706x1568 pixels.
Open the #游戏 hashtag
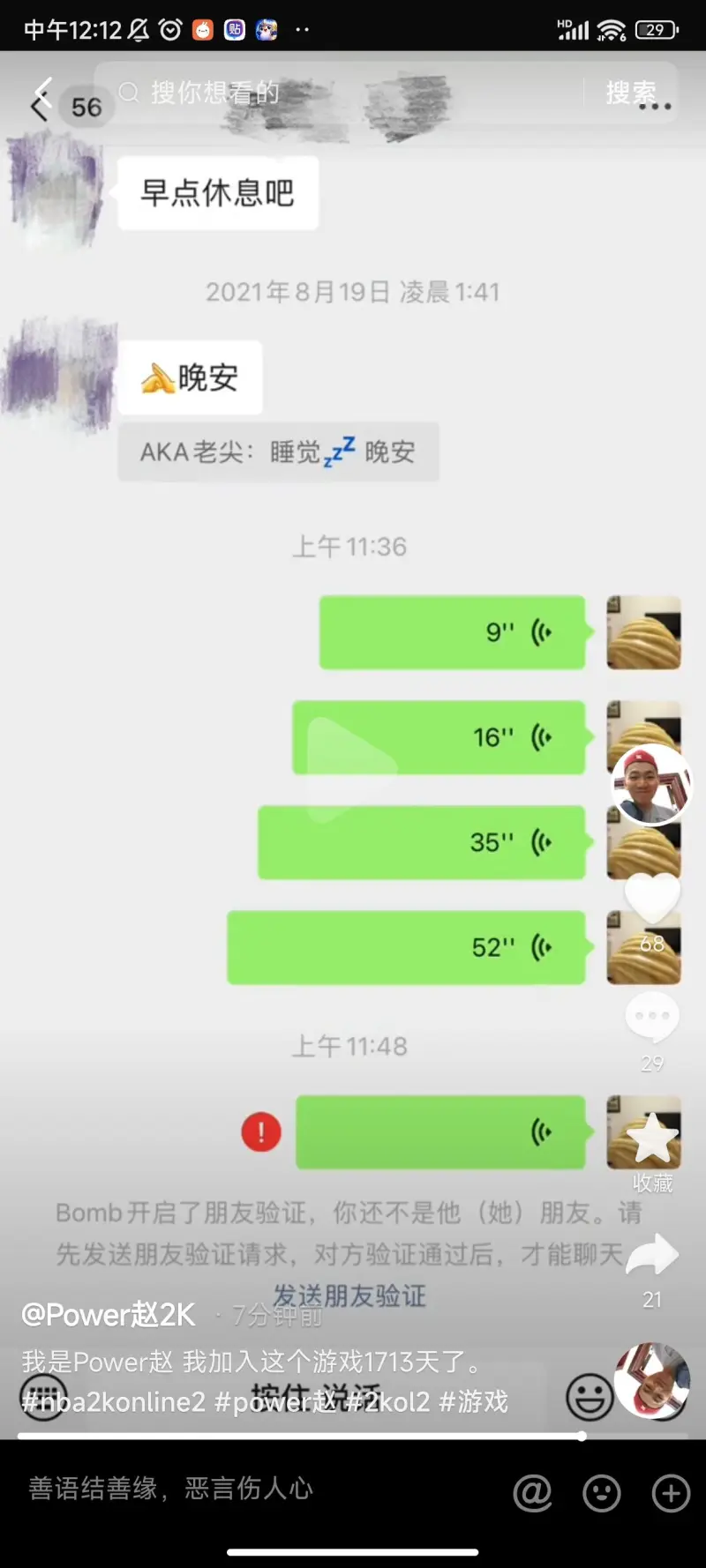click(474, 1401)
